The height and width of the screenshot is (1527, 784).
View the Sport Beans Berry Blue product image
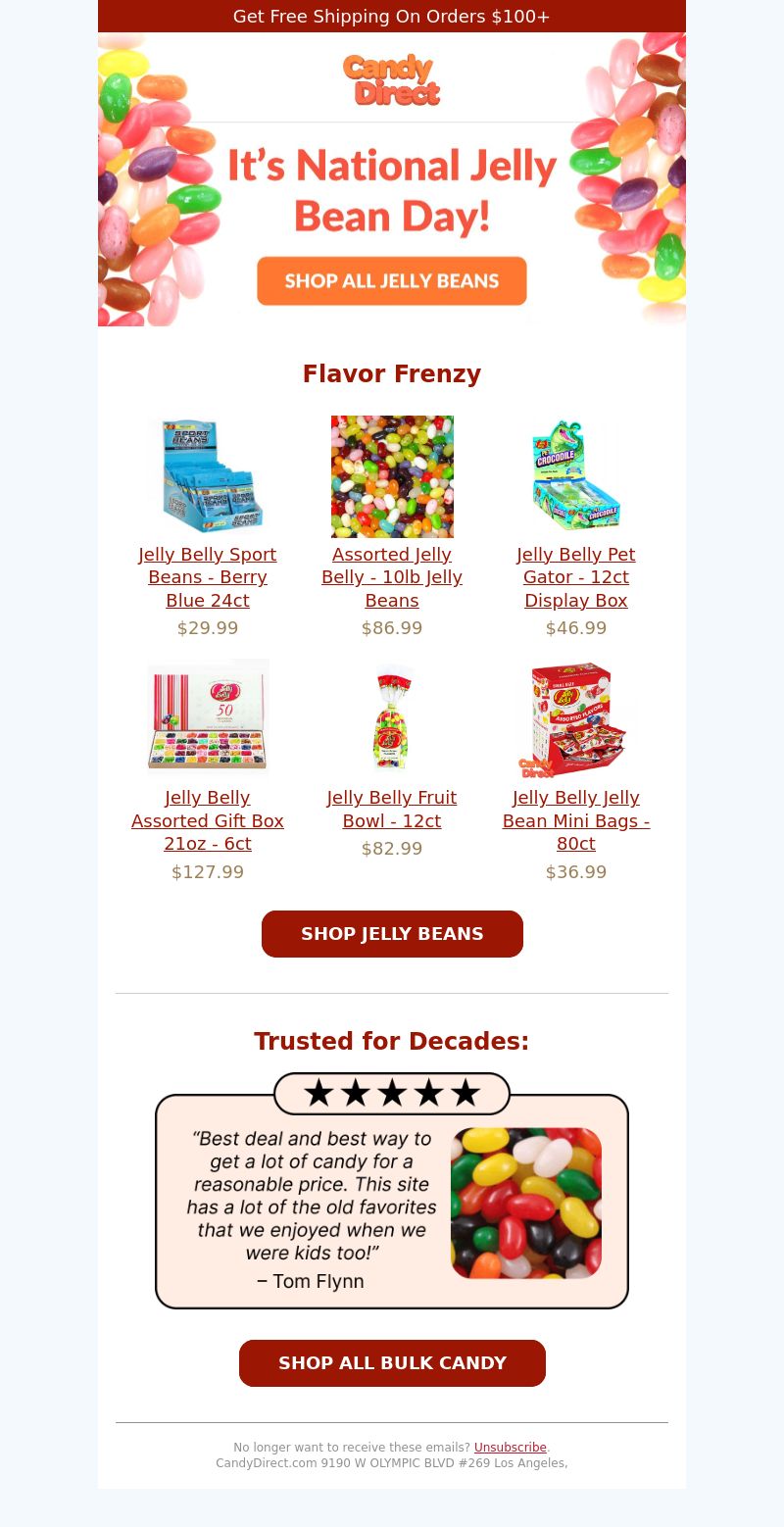pyautogui.click(x=208, y=476)
